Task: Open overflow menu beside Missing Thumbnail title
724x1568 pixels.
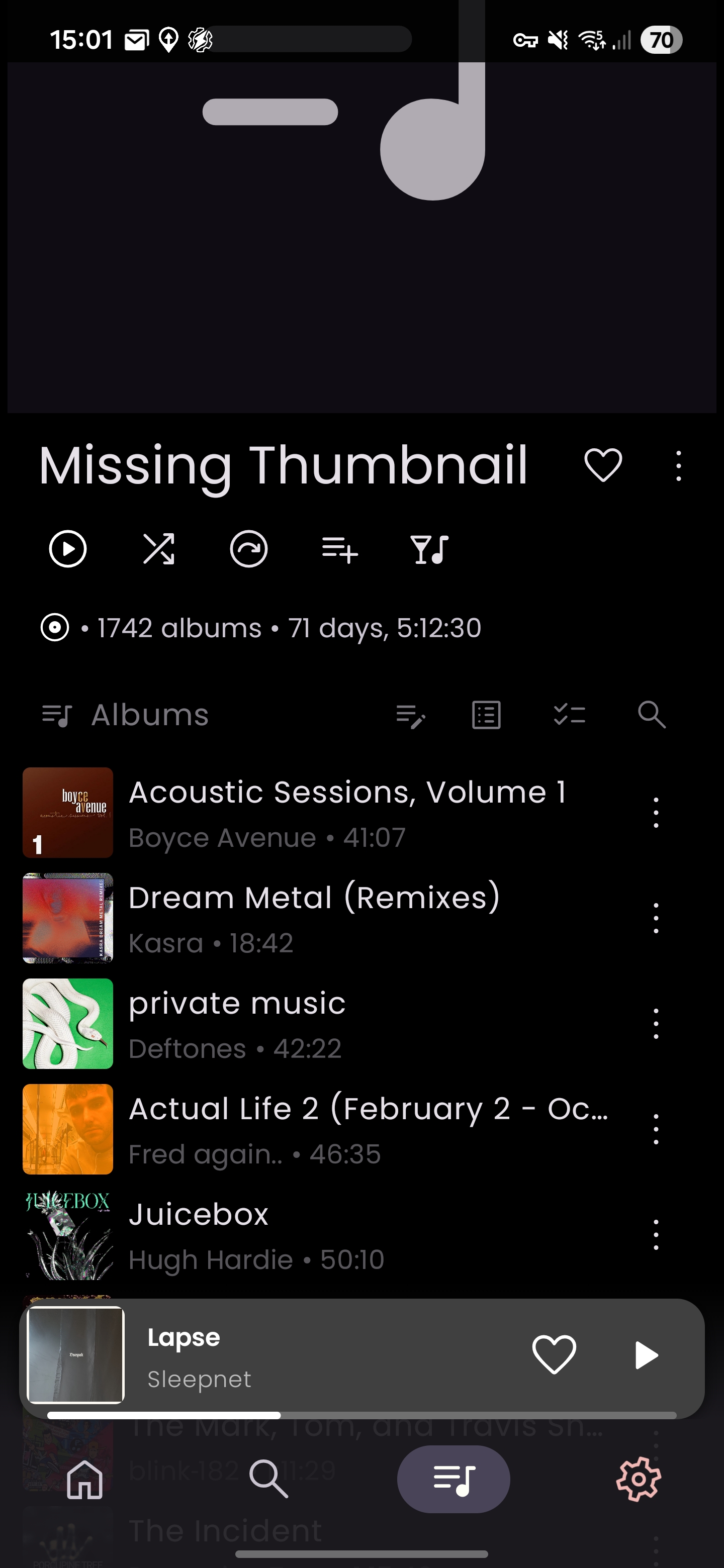Action: click(678, 466)
